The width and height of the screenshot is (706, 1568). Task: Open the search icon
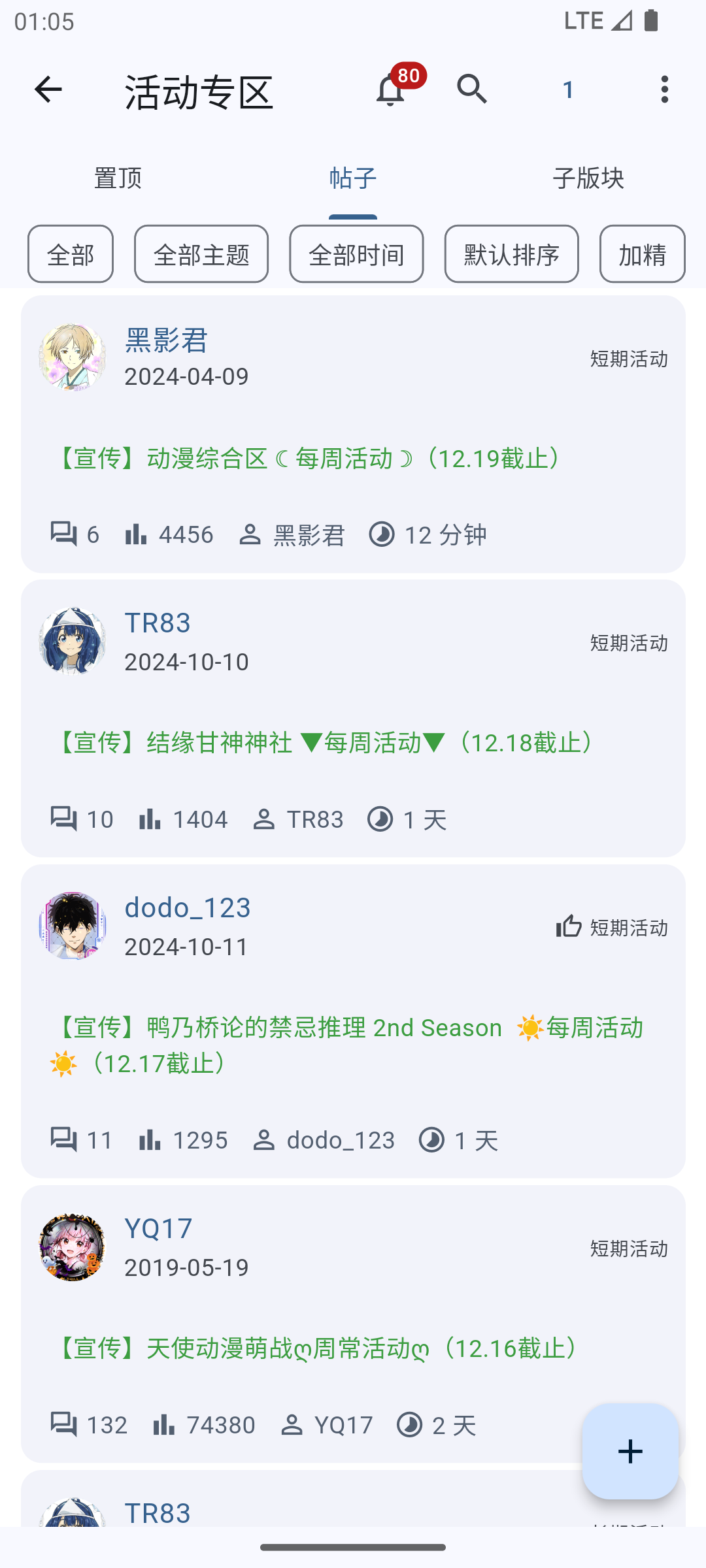tap(472, 90)
